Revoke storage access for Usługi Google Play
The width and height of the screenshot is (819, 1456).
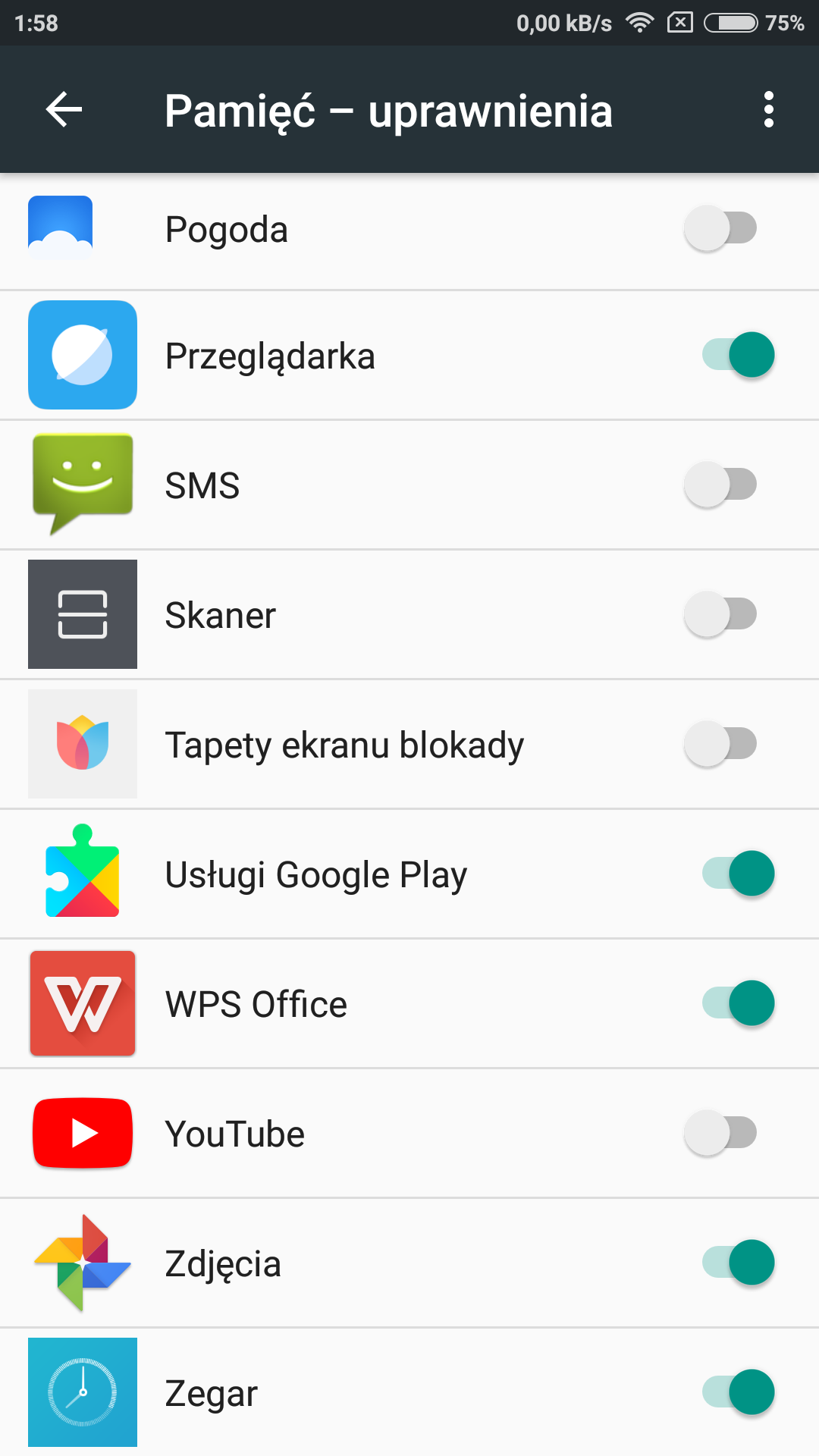738,874
